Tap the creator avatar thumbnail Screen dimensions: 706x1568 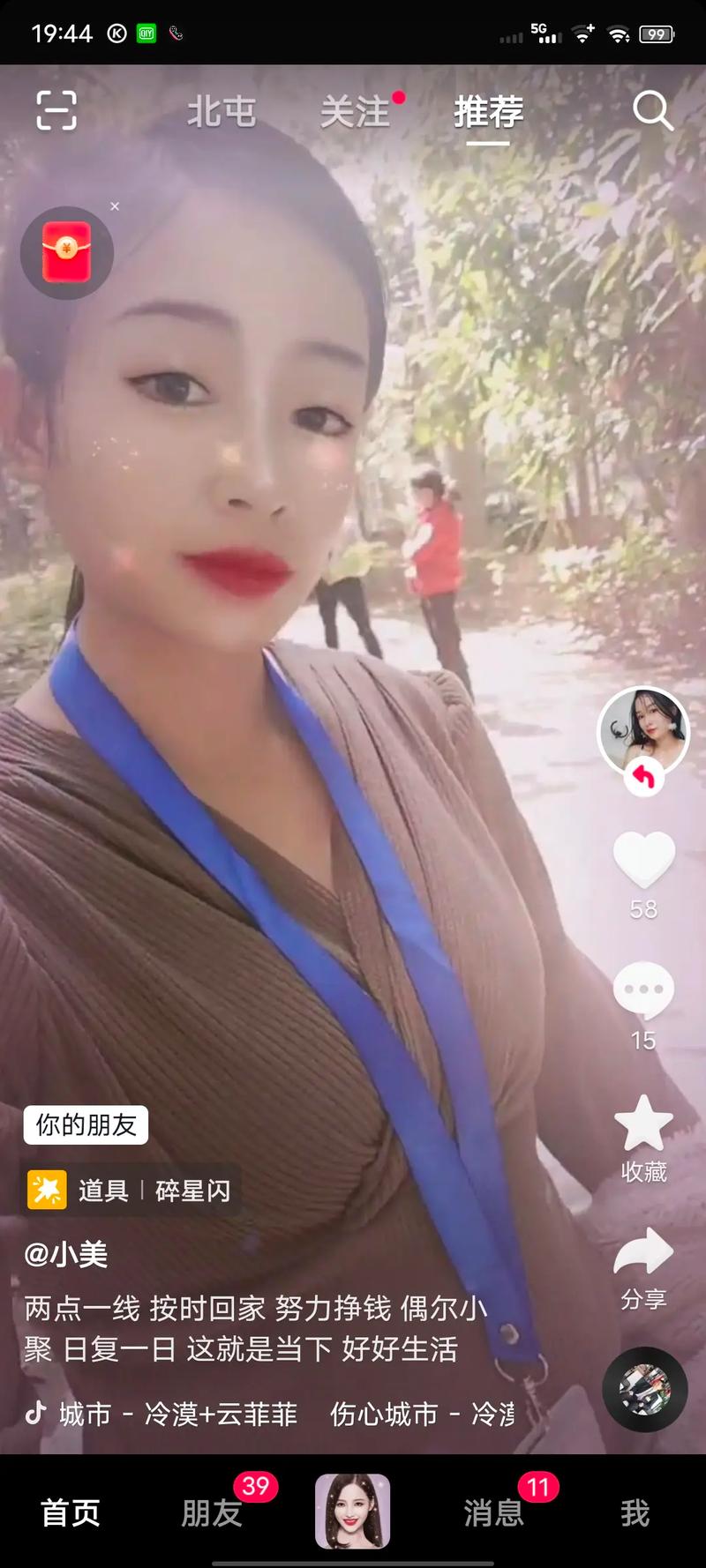point(644,734)
